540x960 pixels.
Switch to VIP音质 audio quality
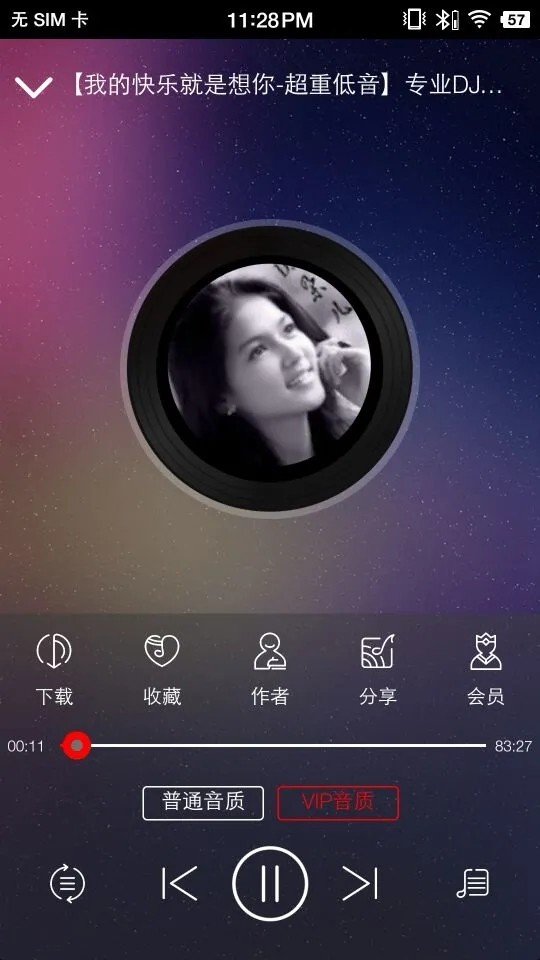tap(338, 803)
